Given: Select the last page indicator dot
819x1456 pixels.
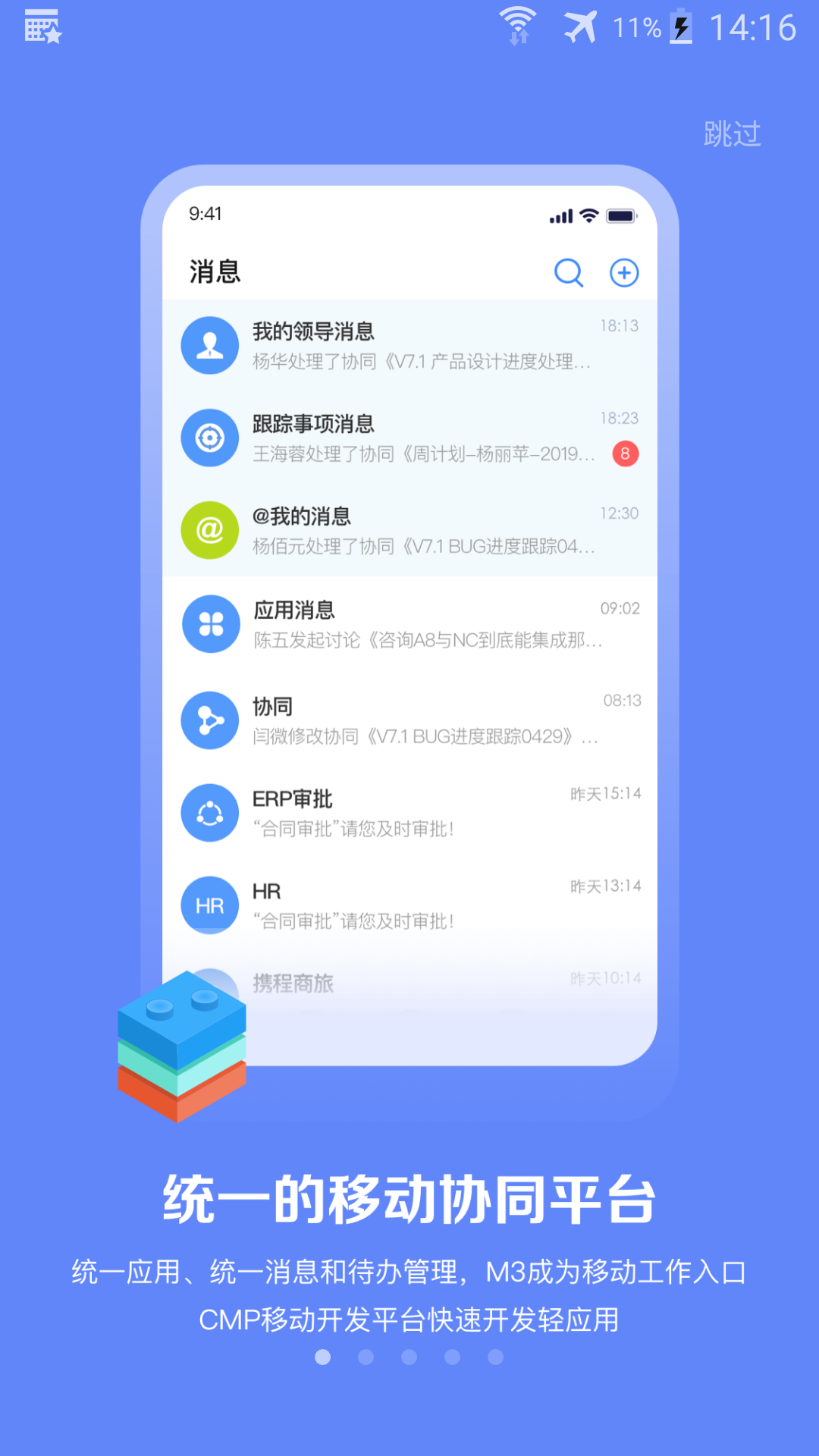Looking at the screenshot, I should tap(496, 1357).
